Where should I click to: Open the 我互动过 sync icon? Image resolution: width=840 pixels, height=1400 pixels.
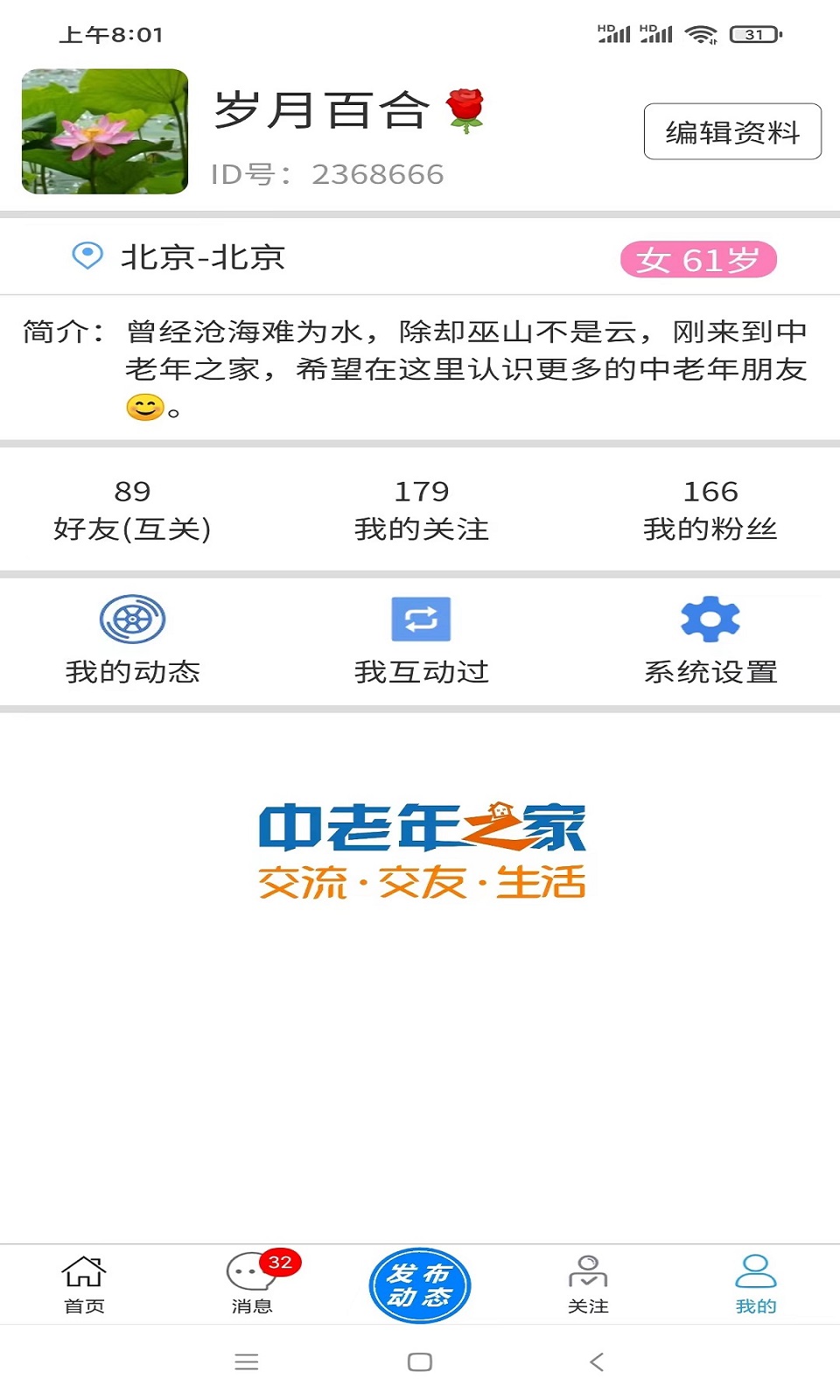click(420, 619)
